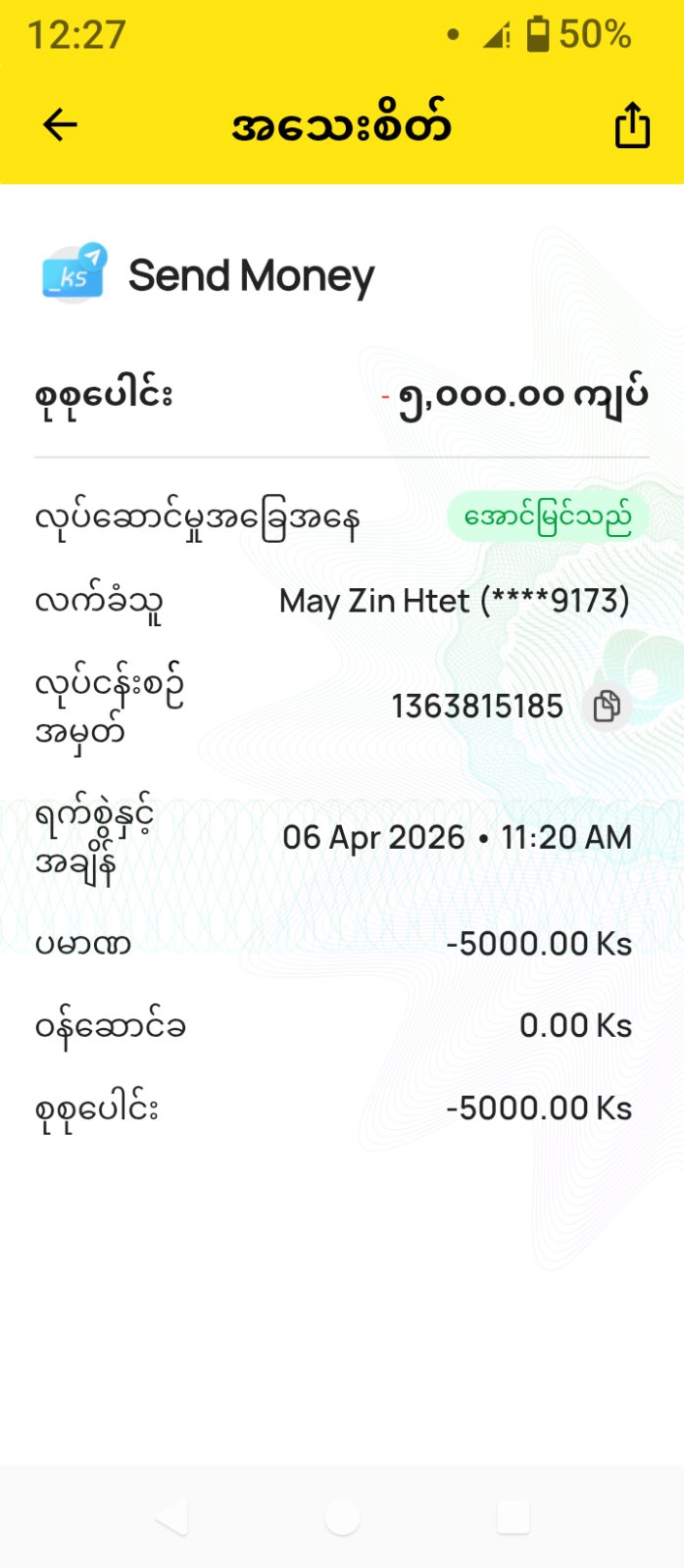The image size is (684, 1568).
Task: Go back using the header arrow
Action: point(60,125)
